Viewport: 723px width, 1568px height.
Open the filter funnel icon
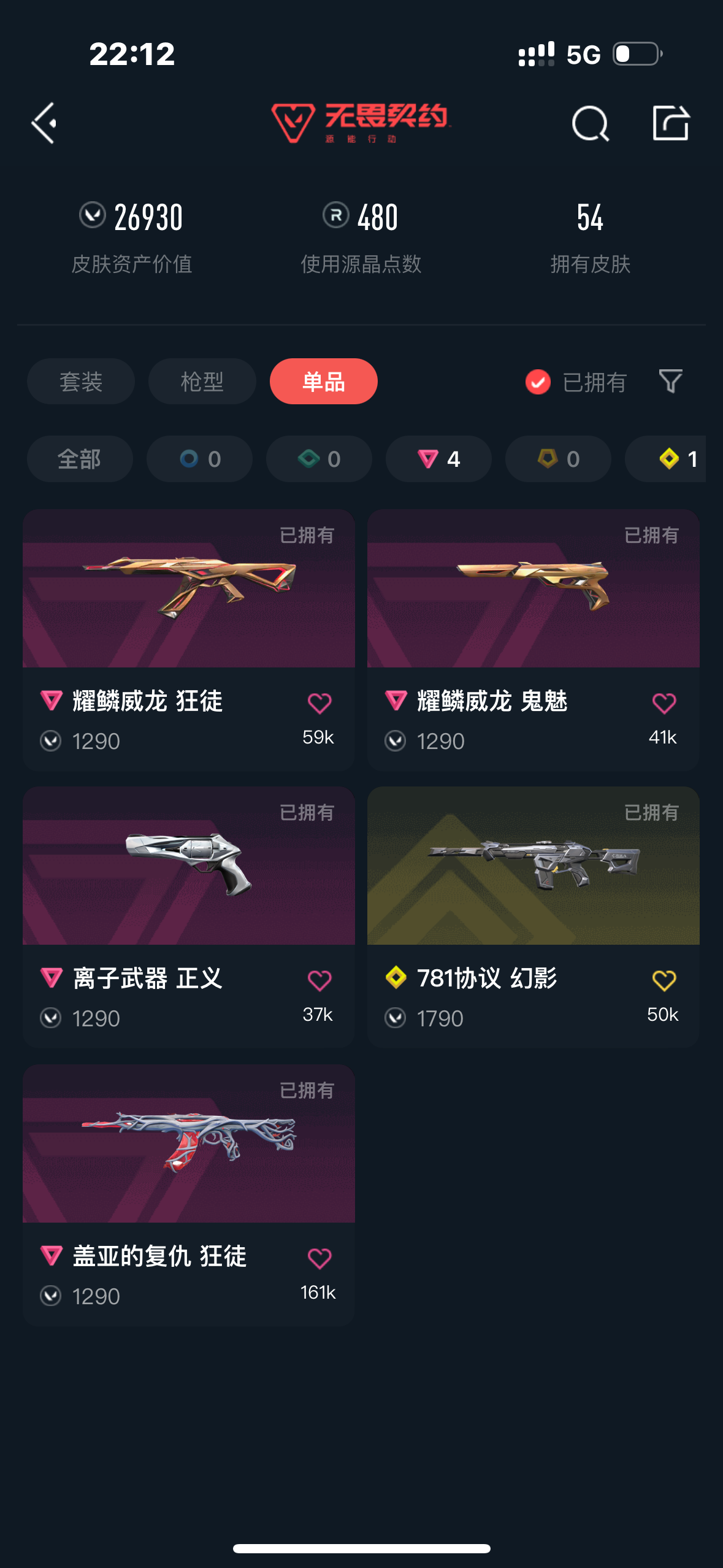[x=670, y=382]
